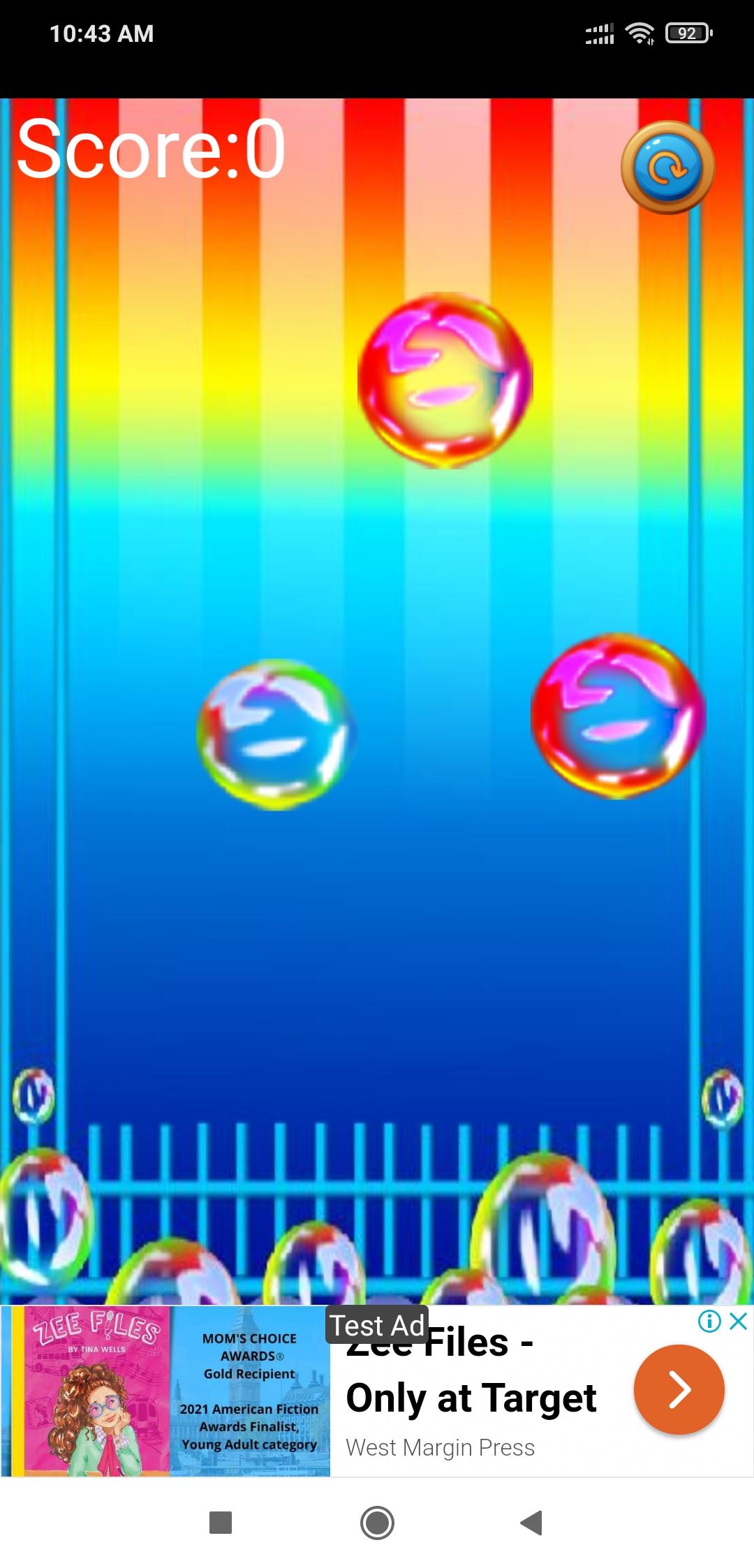
Task: Go back using the system back button
Action: 532,1523
